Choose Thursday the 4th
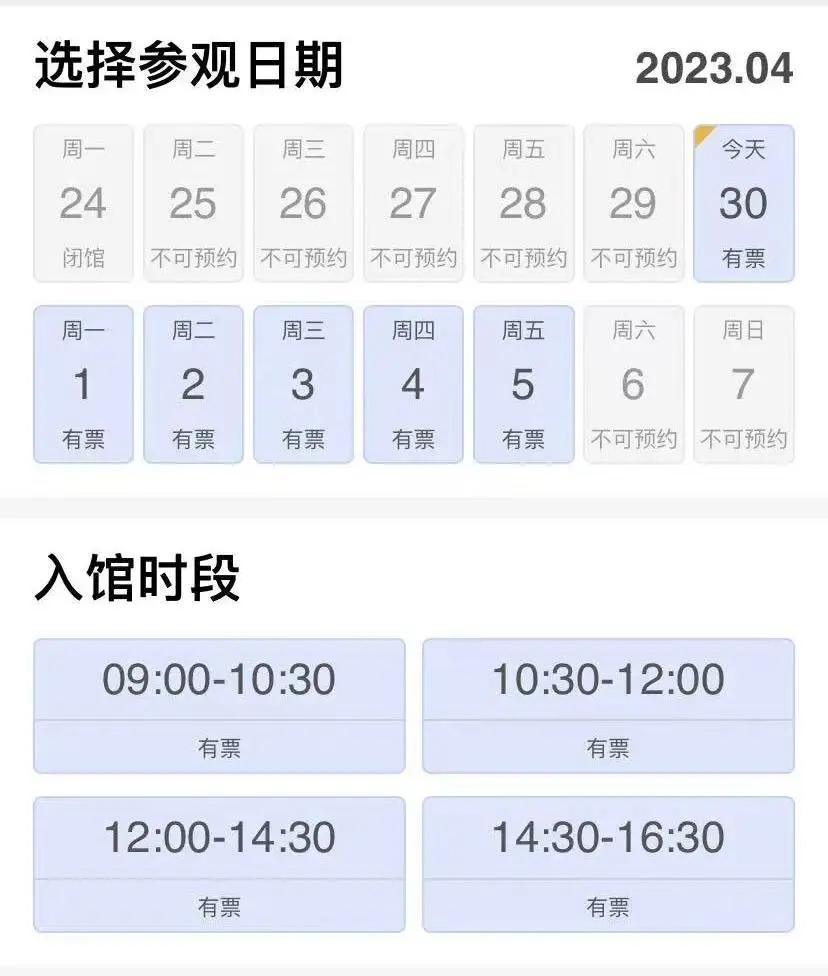The width and height of the screenshot is (828, 976). point(413,385)
